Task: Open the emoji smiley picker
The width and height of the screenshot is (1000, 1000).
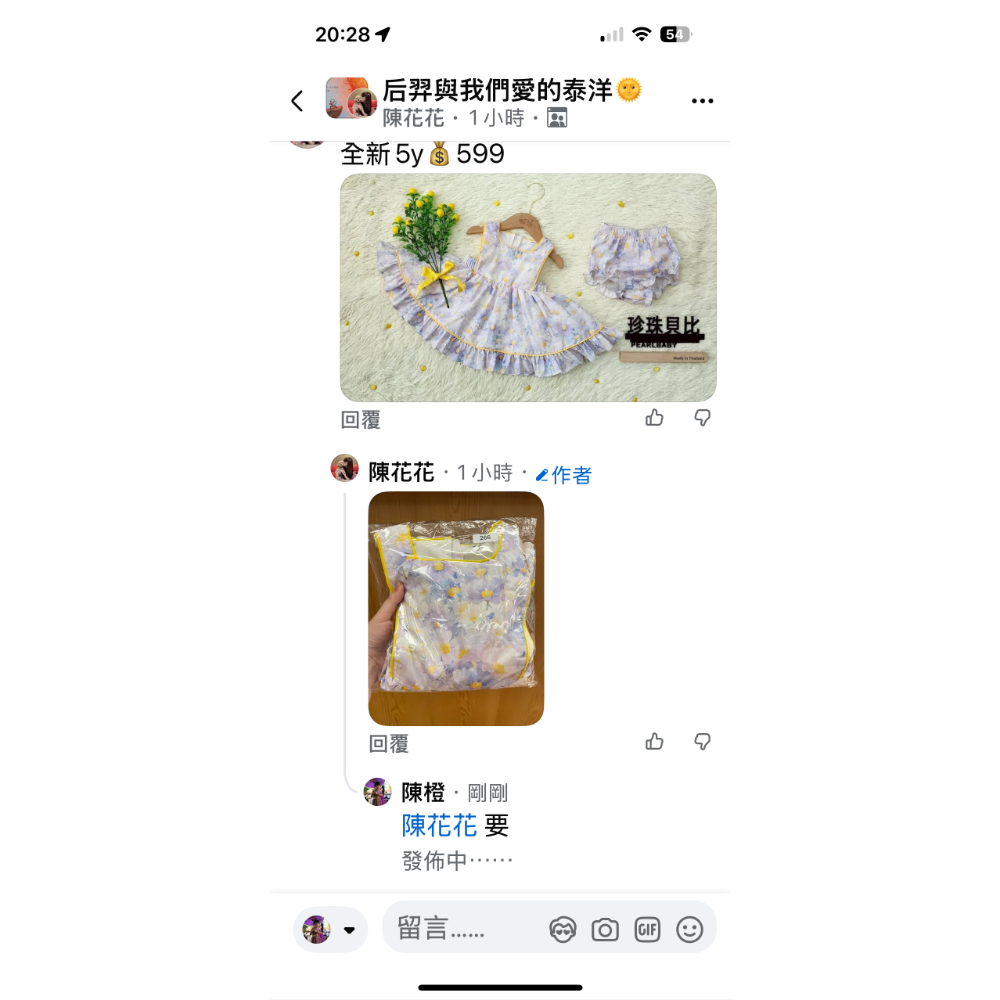Action: point(690,930)
